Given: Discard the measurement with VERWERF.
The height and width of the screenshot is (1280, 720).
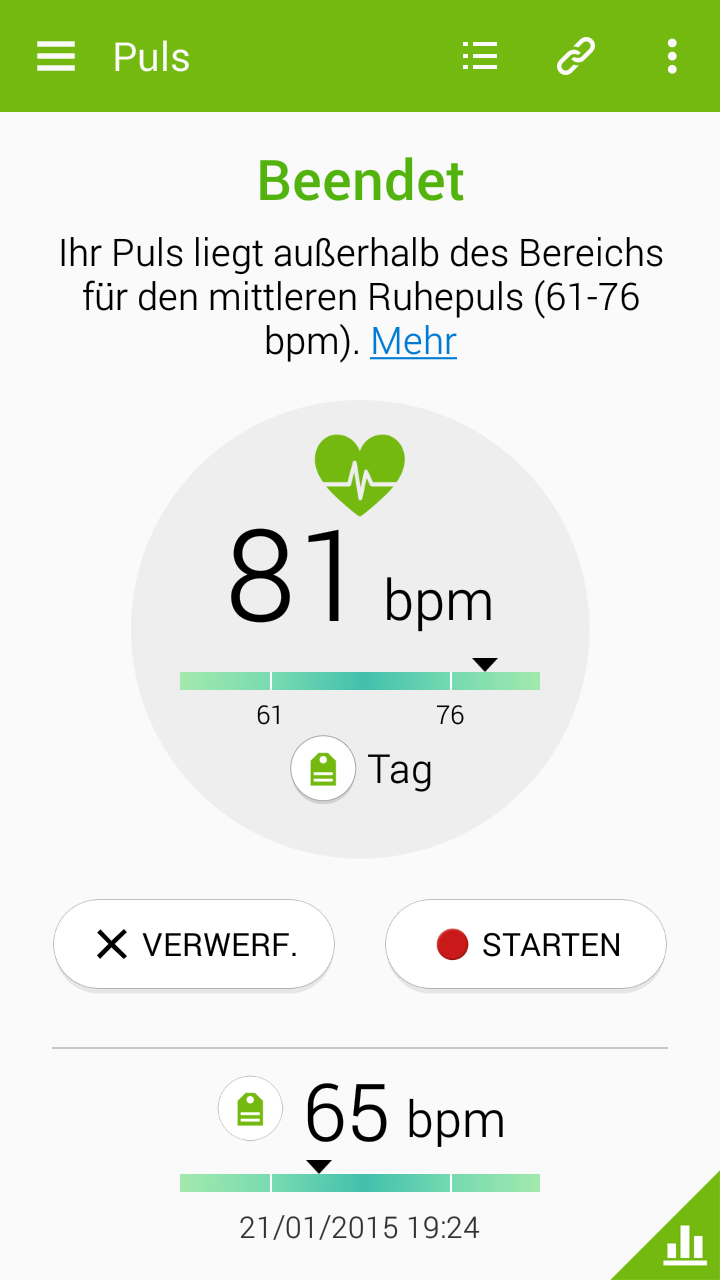Looking at the screenshot, I should [194, 944].
